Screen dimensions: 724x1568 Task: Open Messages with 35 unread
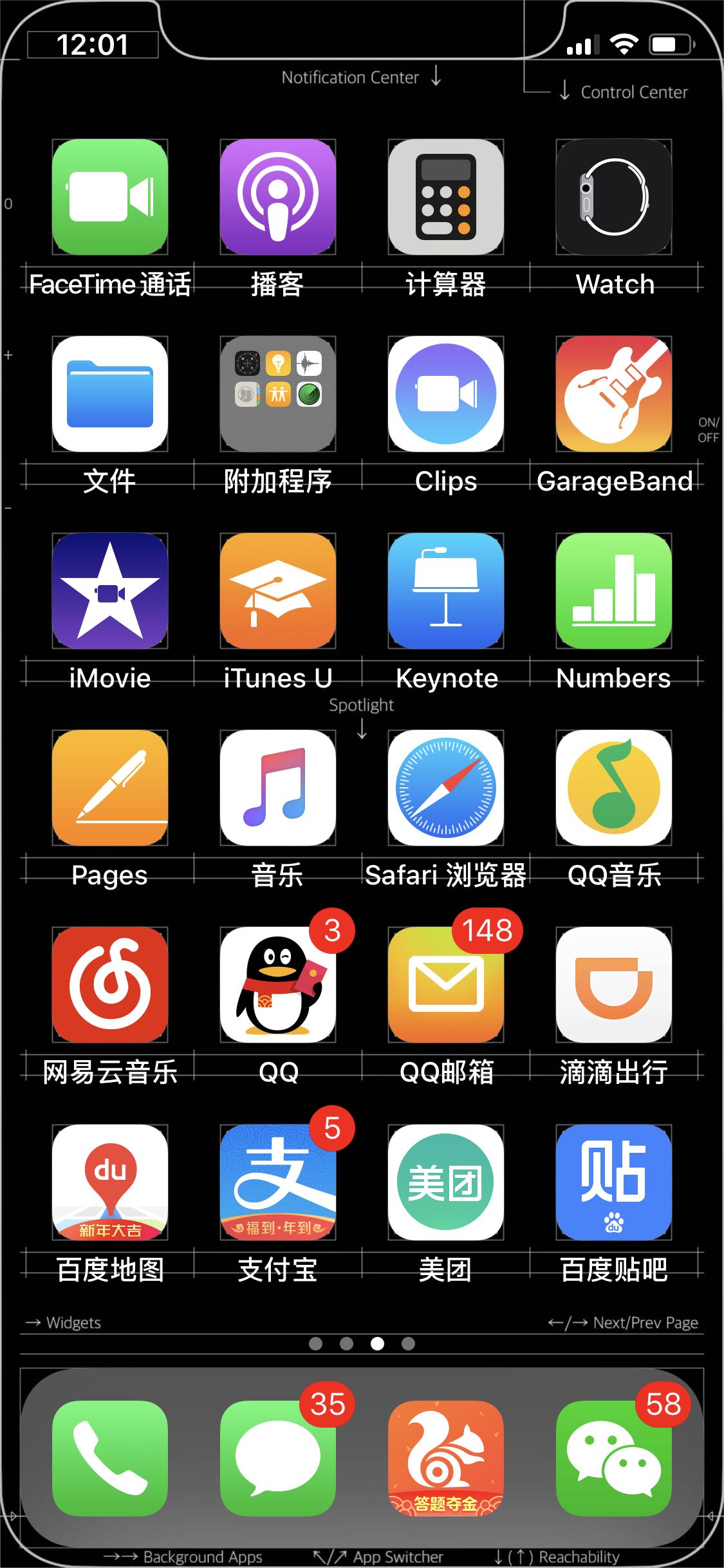[278, 1459]
